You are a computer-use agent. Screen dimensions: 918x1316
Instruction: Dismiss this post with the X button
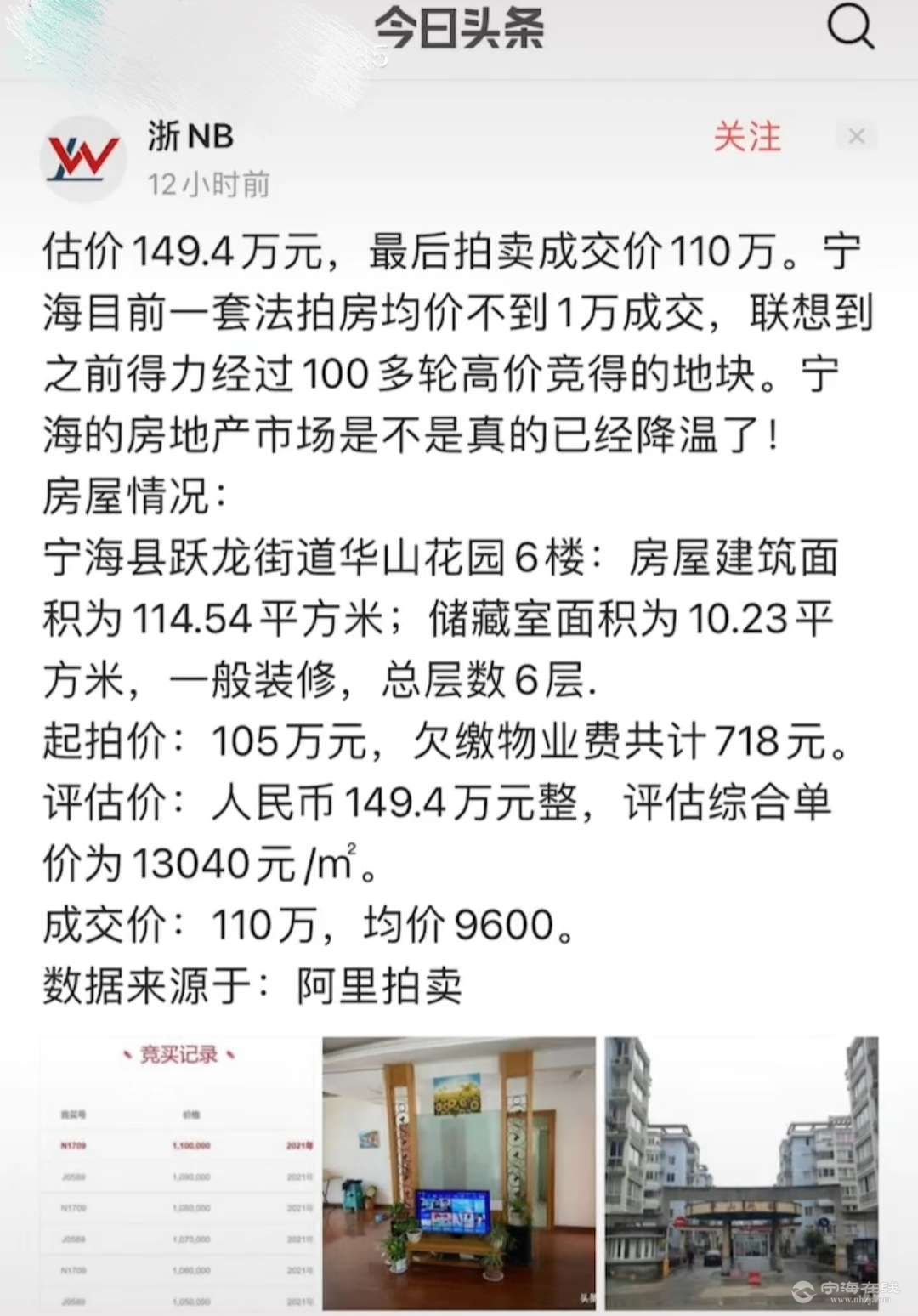pos(856,136)
